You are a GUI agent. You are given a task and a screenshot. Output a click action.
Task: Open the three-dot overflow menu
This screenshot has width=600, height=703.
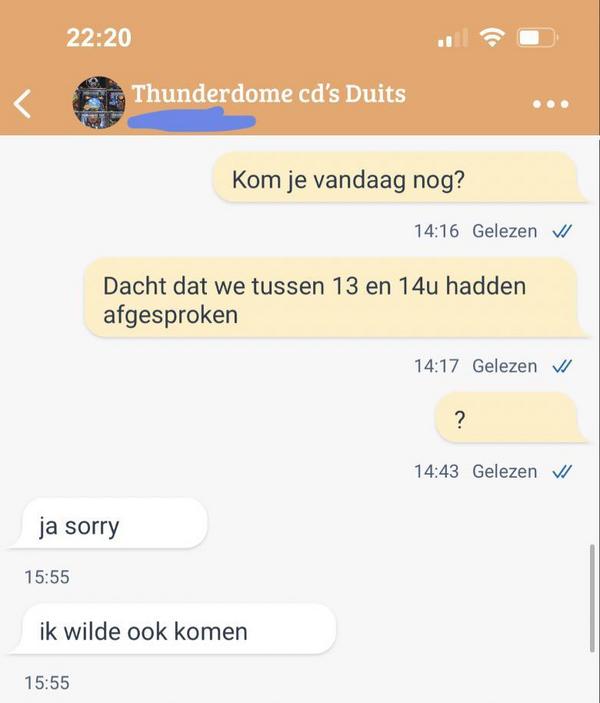[x=550, y=103]
